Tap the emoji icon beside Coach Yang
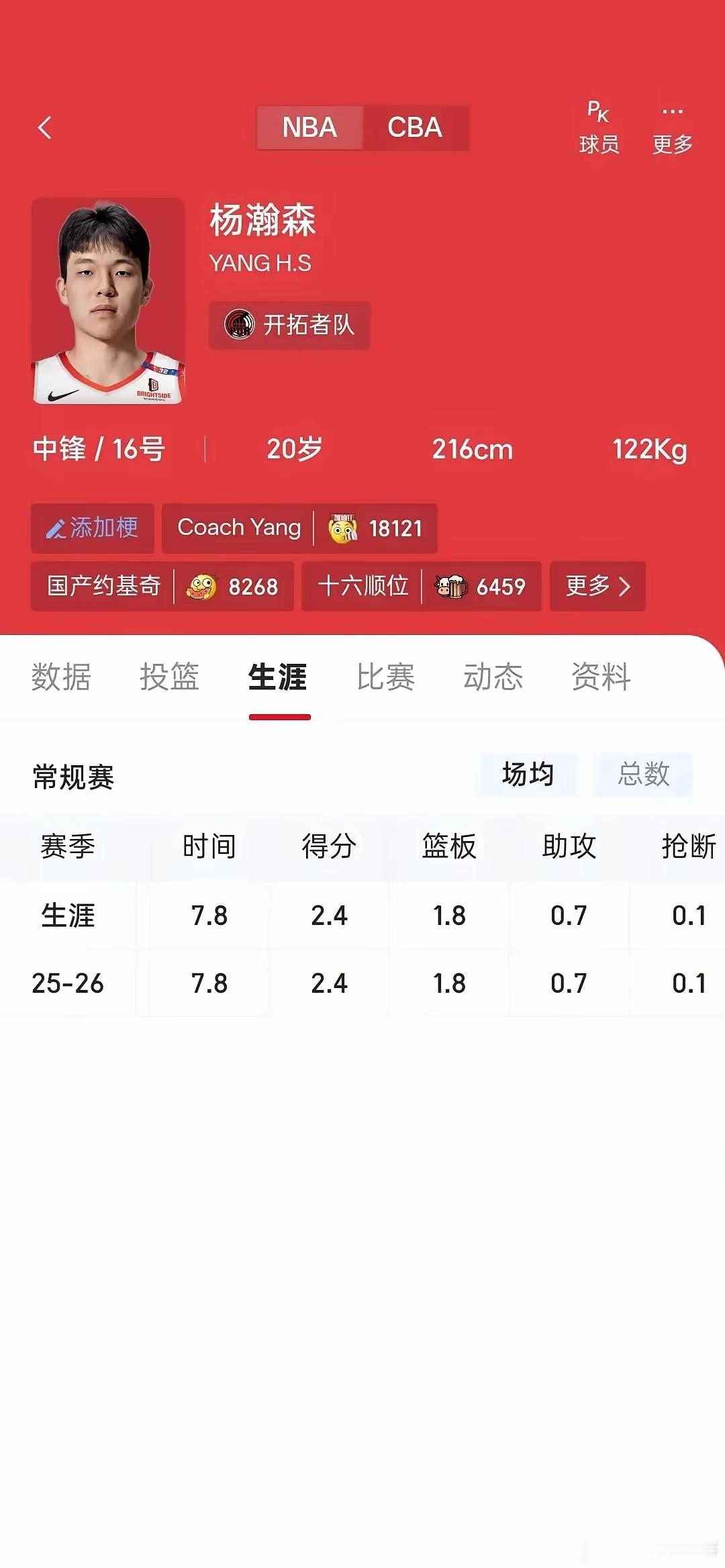 coord(344,530)
